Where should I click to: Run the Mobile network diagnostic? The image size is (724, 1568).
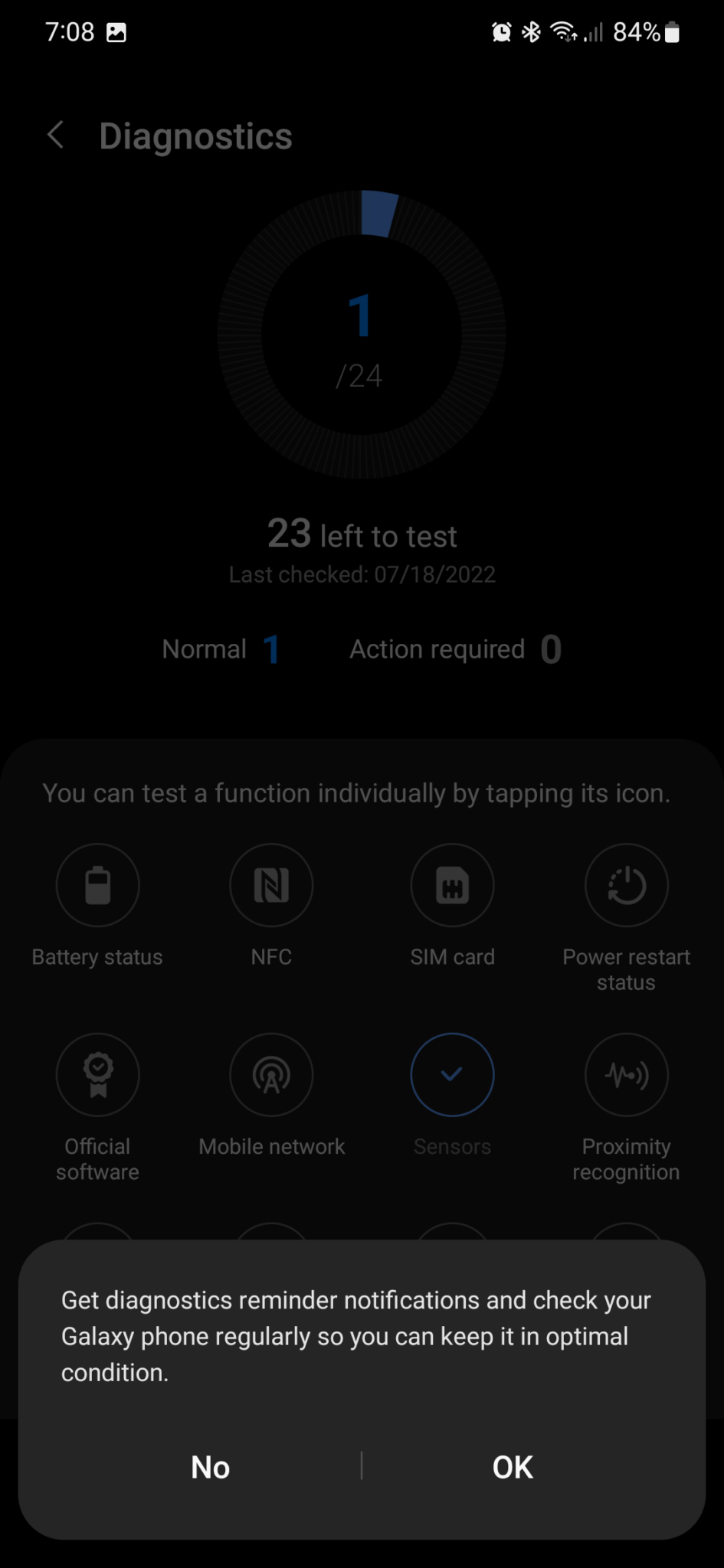271,1074
